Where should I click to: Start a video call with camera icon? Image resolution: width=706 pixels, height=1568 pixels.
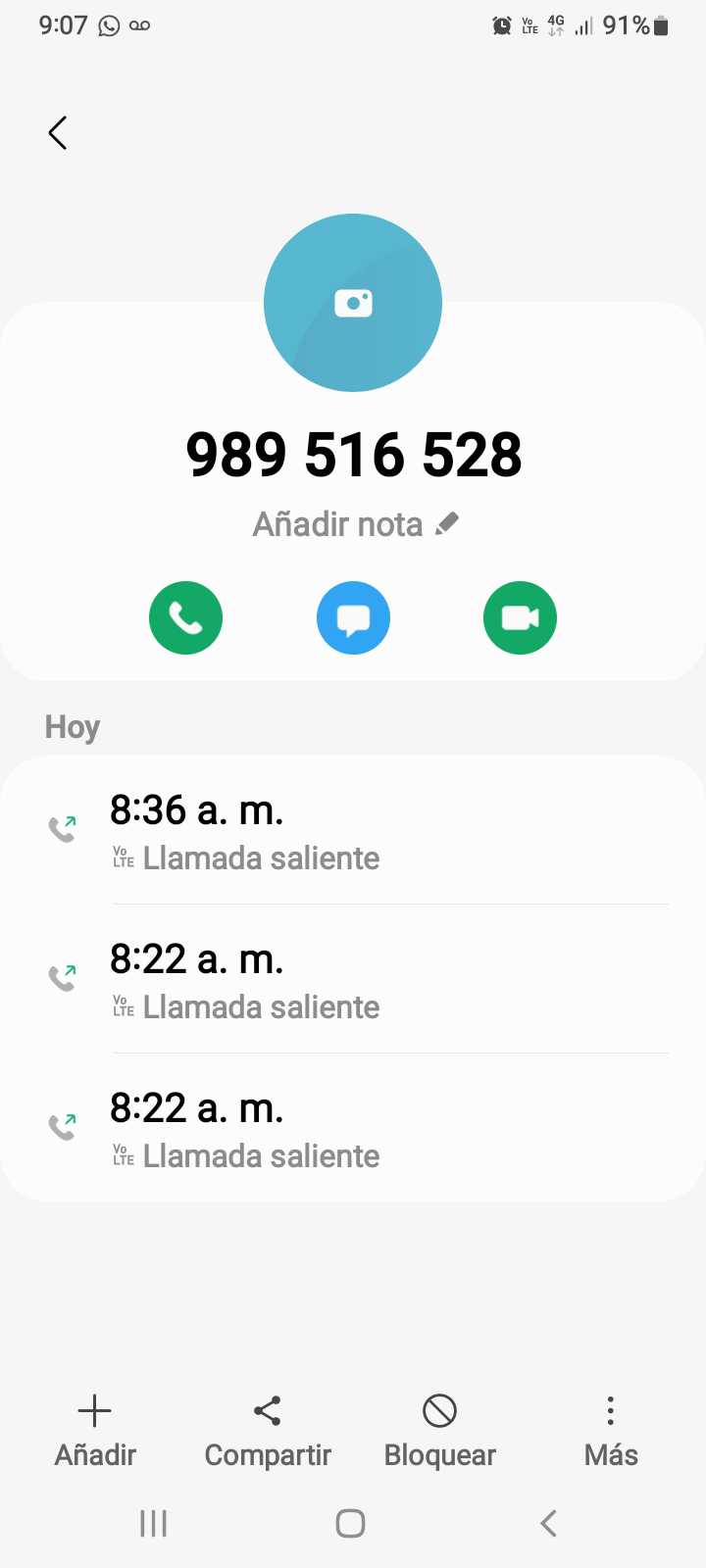click(520, 617)
